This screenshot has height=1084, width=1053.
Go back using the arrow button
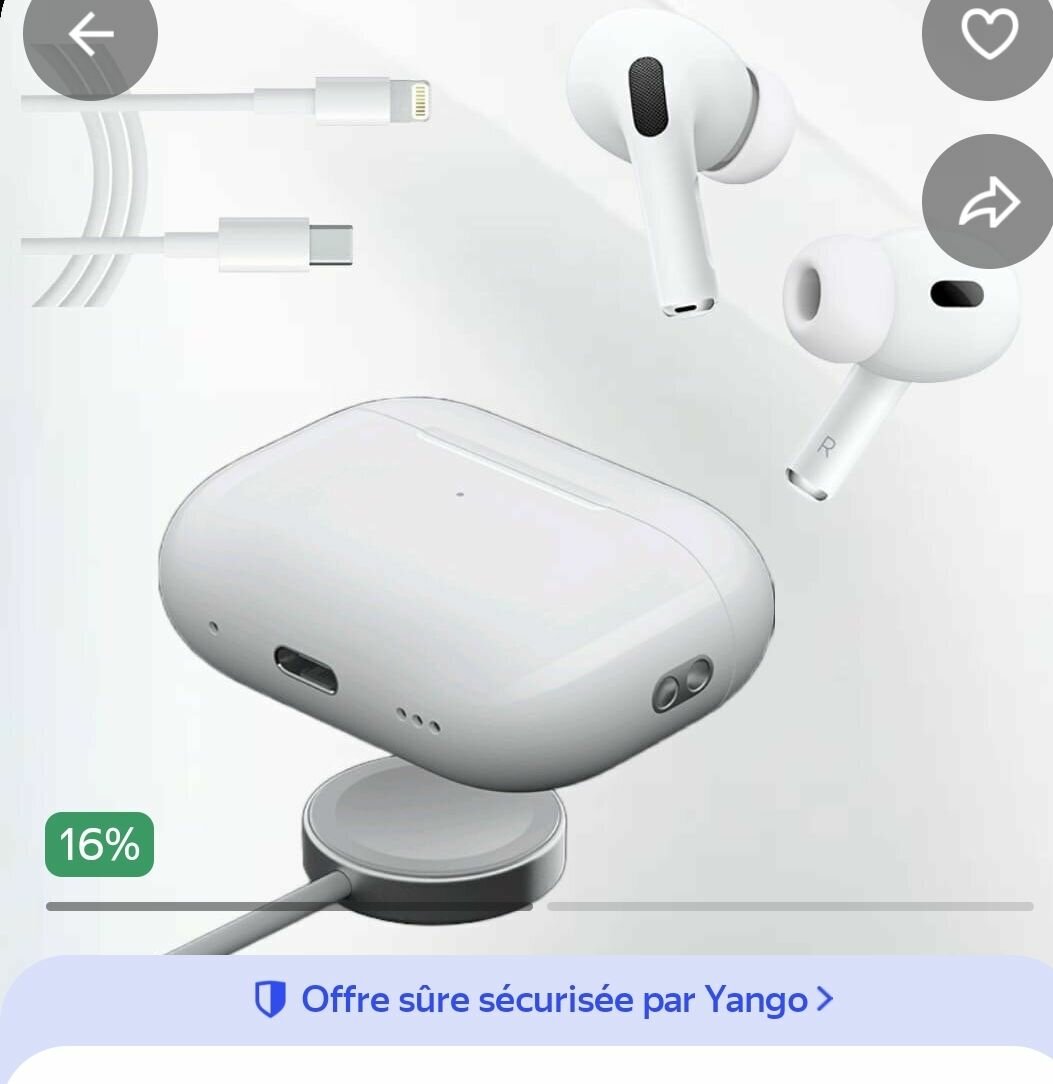(90, 36)
